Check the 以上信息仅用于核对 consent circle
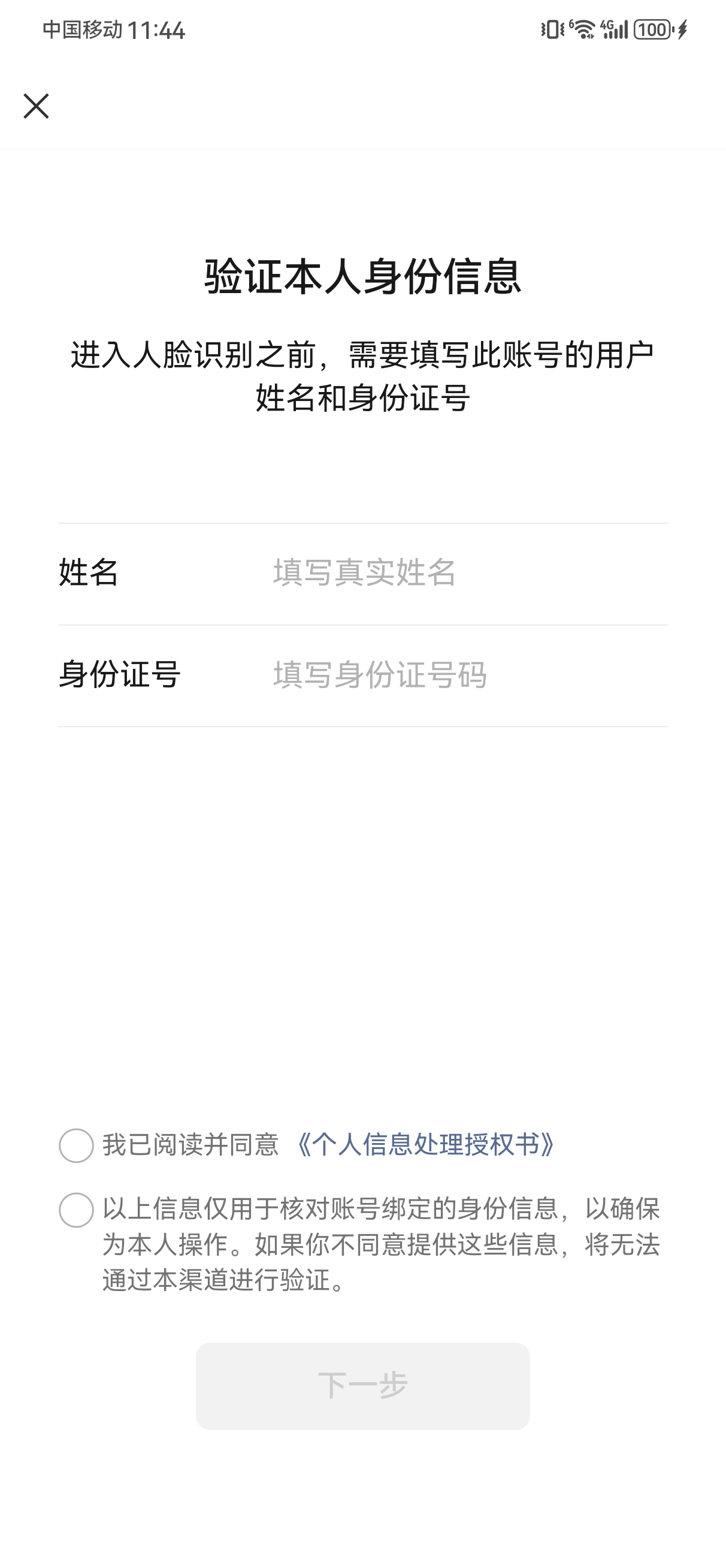The width and height of the screenshot is (726, 1568). coord(76,1210)
